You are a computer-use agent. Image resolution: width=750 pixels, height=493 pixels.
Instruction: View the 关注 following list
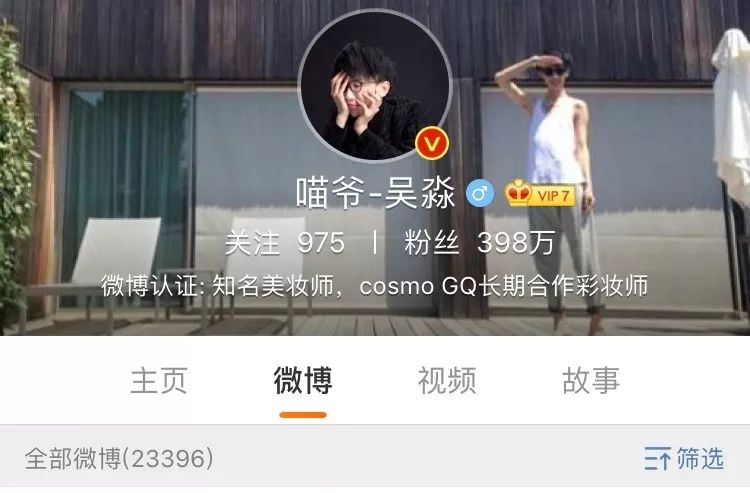284,242
